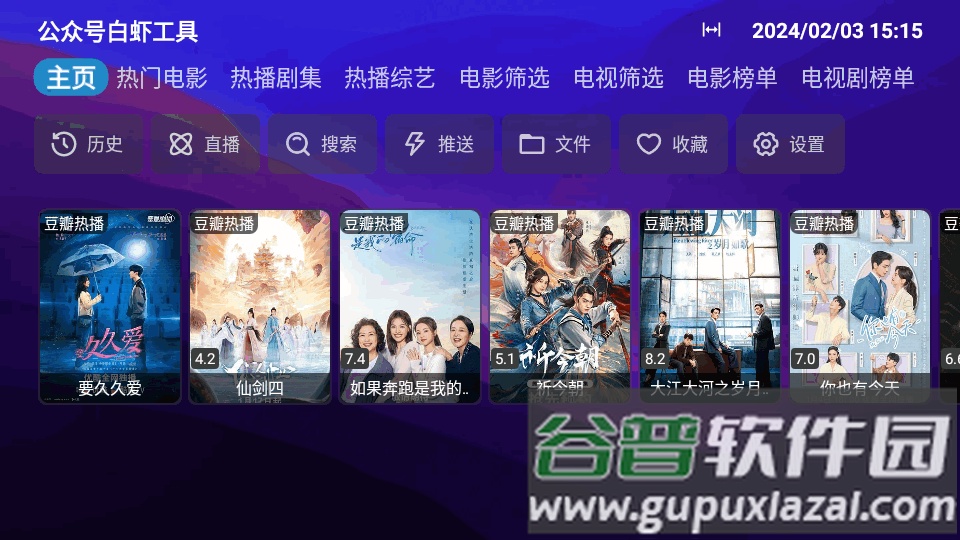Viewport: 960px width, 540px height.
Task: Open 直播 live channels
Action: pyautogui.click(x=205, y=144)
